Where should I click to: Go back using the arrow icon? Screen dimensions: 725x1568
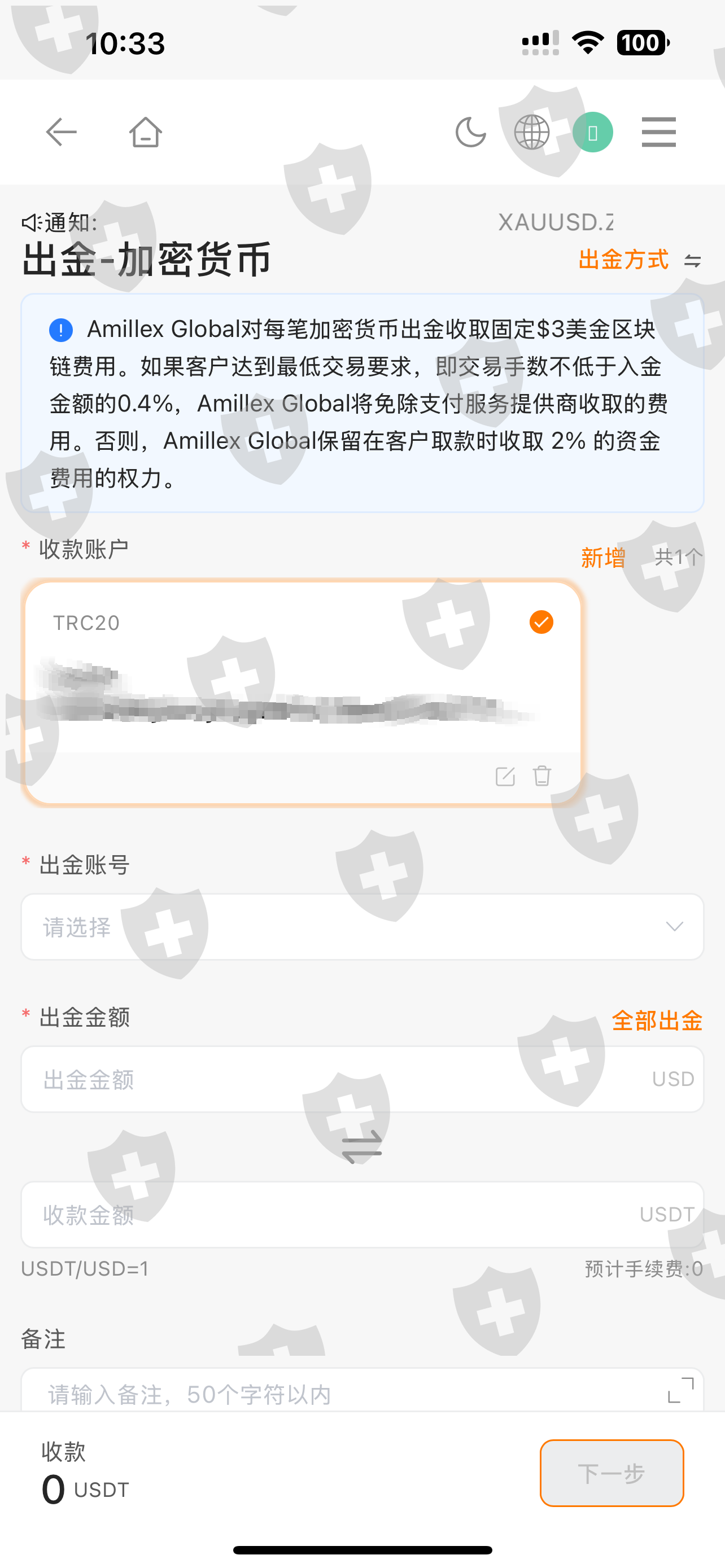click(x=62, y=132)
